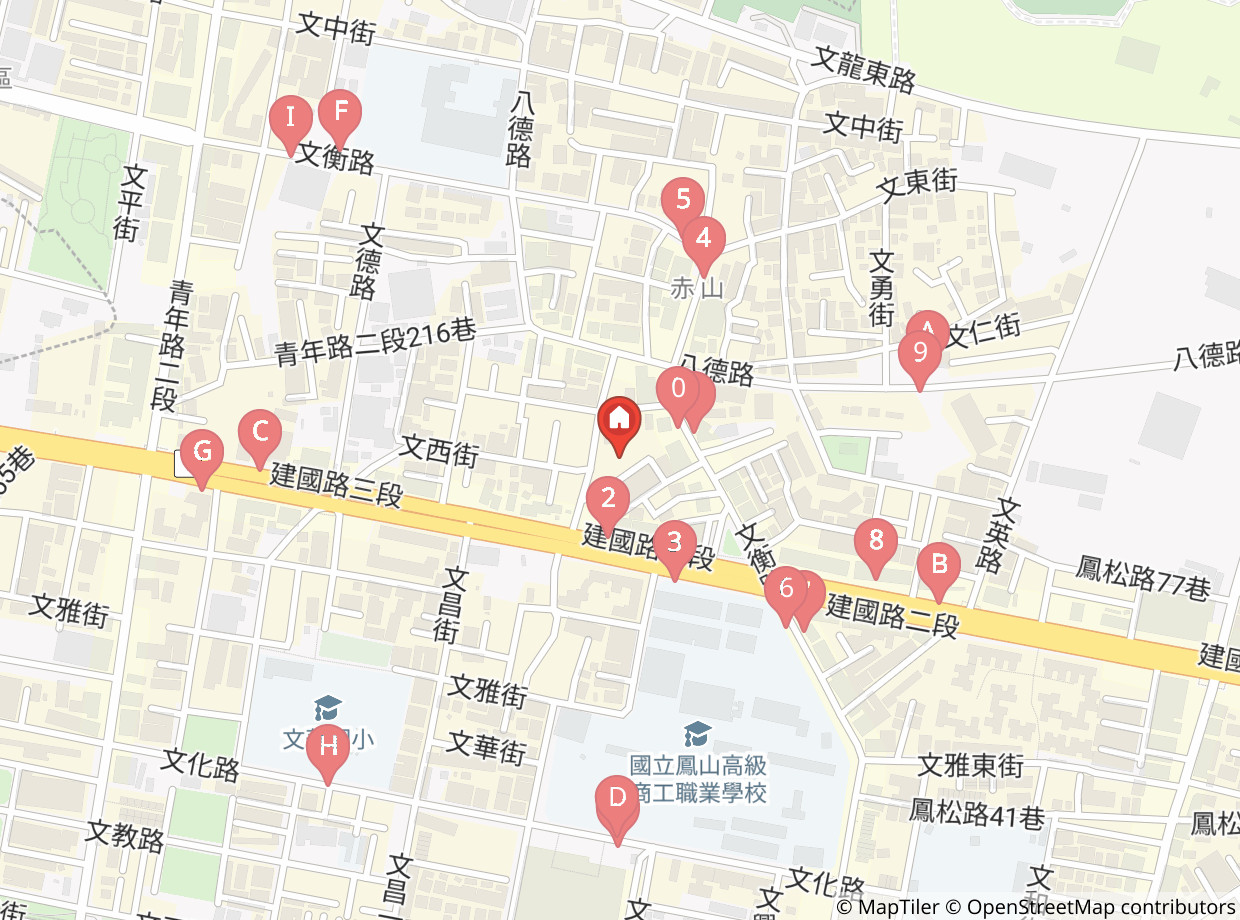Select map marker D
Viewport: 1240px width, 920px height.
click(x=617, y=807)
